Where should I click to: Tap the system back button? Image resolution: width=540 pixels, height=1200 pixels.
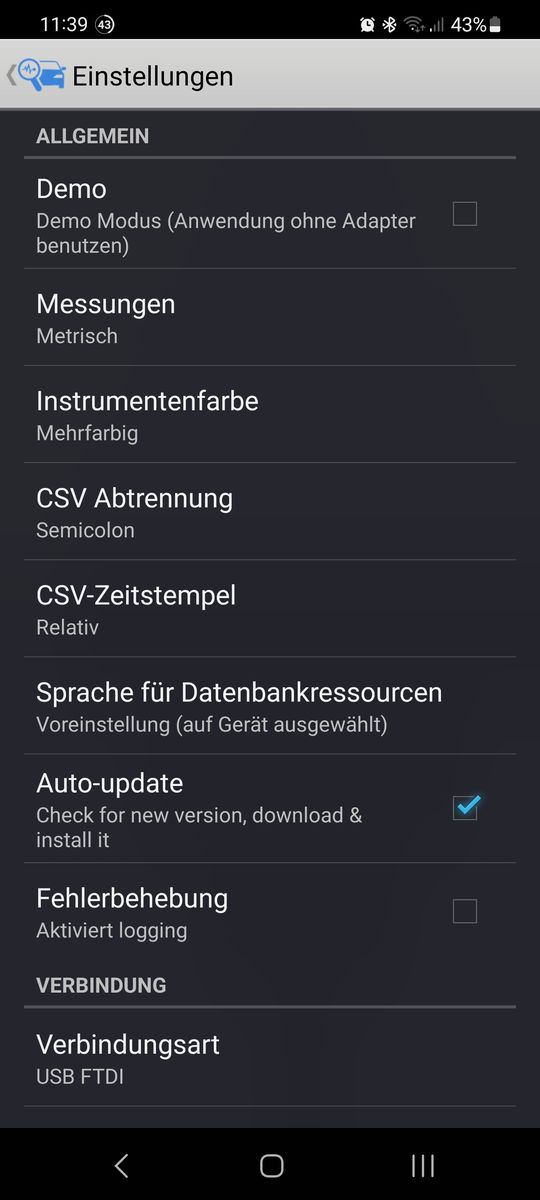121,1165
